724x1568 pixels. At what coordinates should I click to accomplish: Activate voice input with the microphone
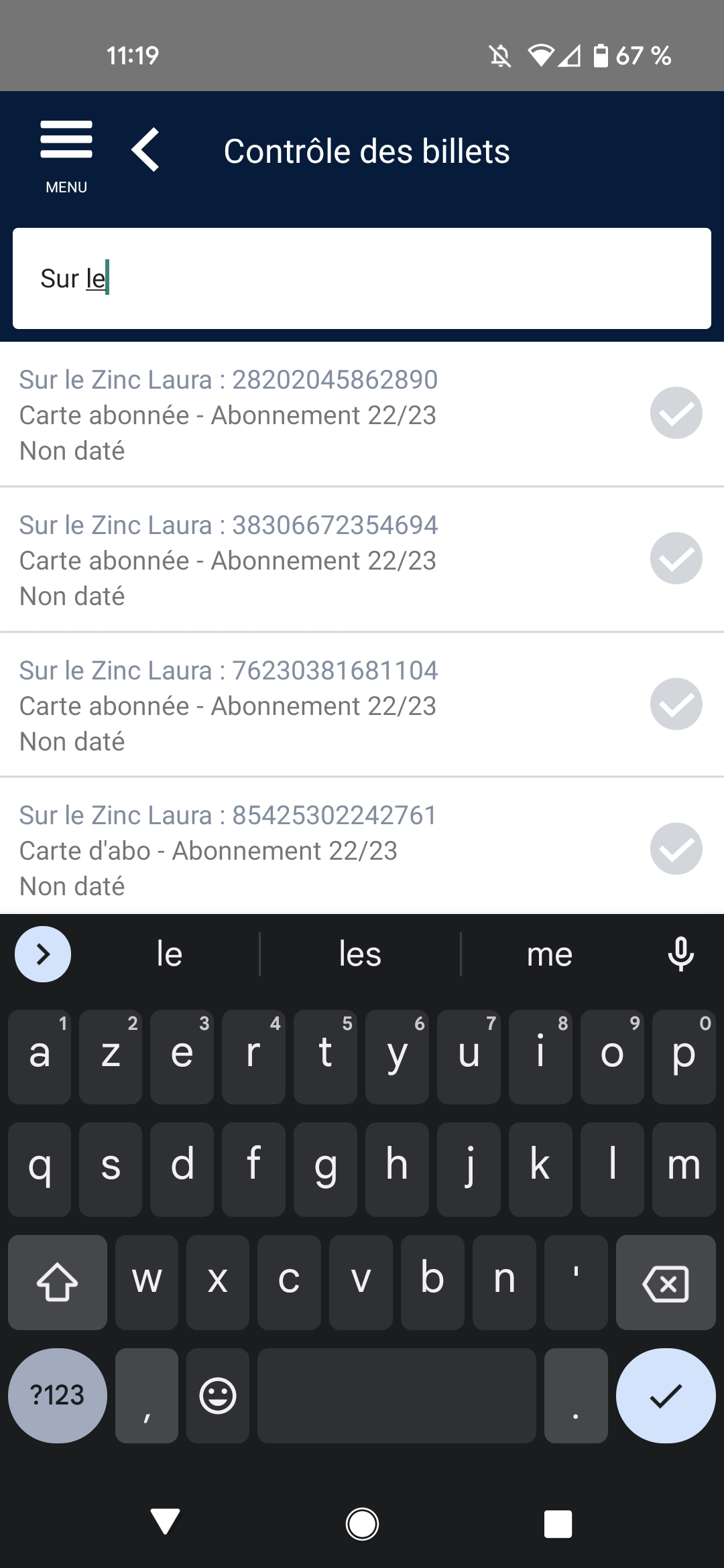coord(680,954)
